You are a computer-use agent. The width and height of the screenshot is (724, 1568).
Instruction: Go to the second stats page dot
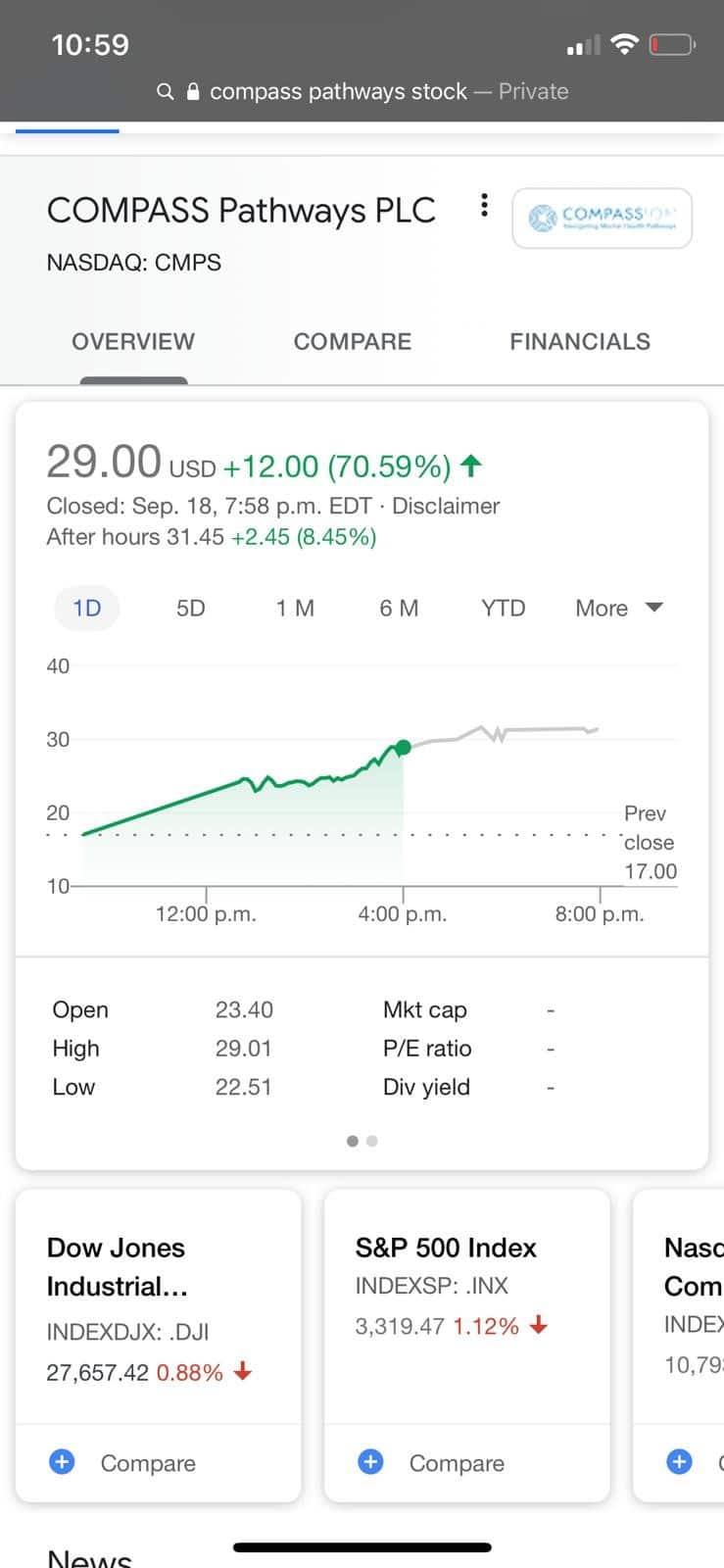pyautogui.click(x=372, y=1141)
